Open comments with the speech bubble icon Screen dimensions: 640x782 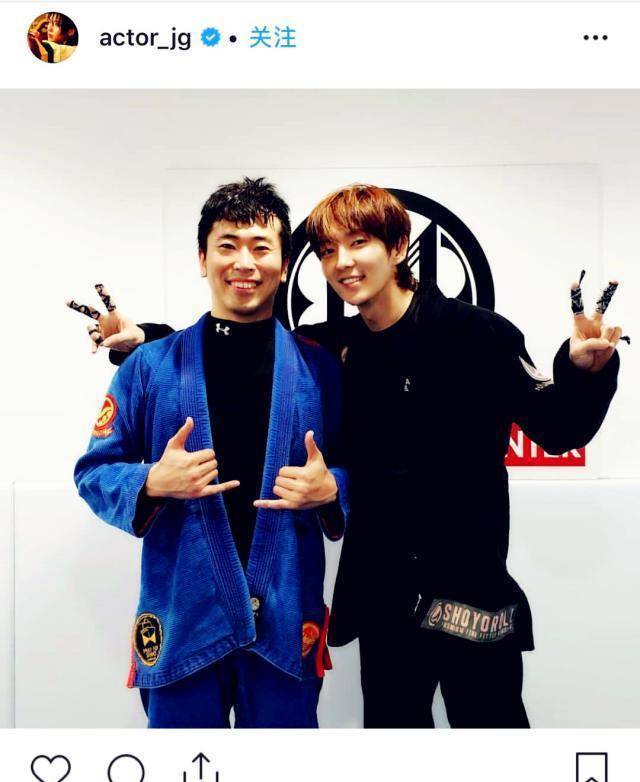126,768
